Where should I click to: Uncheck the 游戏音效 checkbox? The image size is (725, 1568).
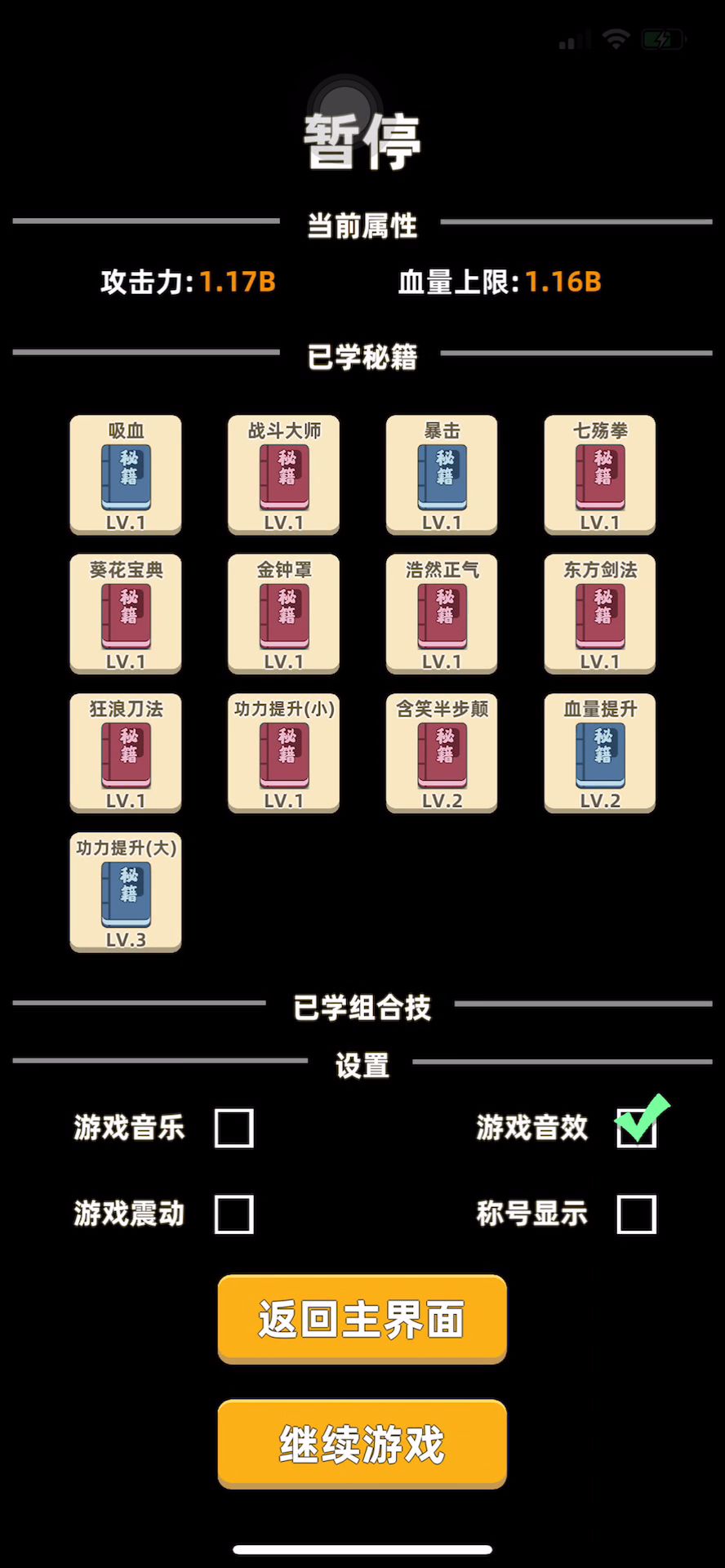tap(636, 1128)
